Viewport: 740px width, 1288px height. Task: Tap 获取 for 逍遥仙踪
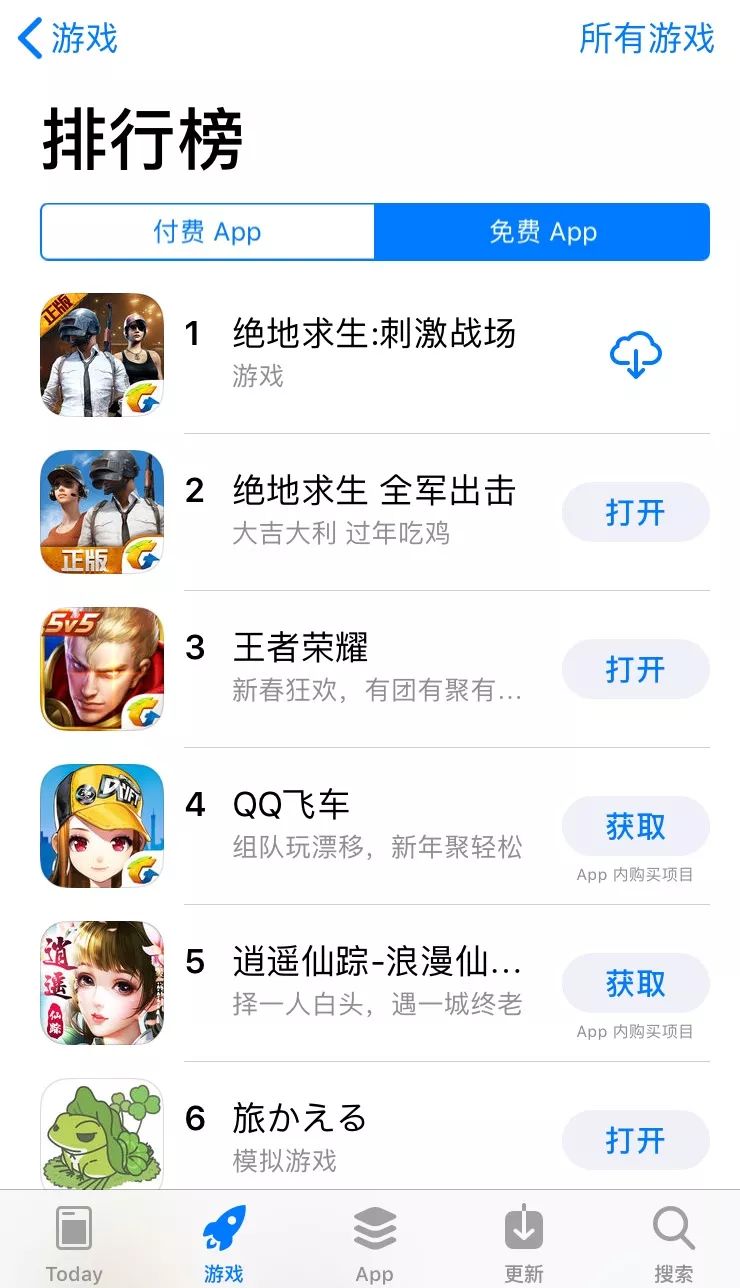[636, 984]
